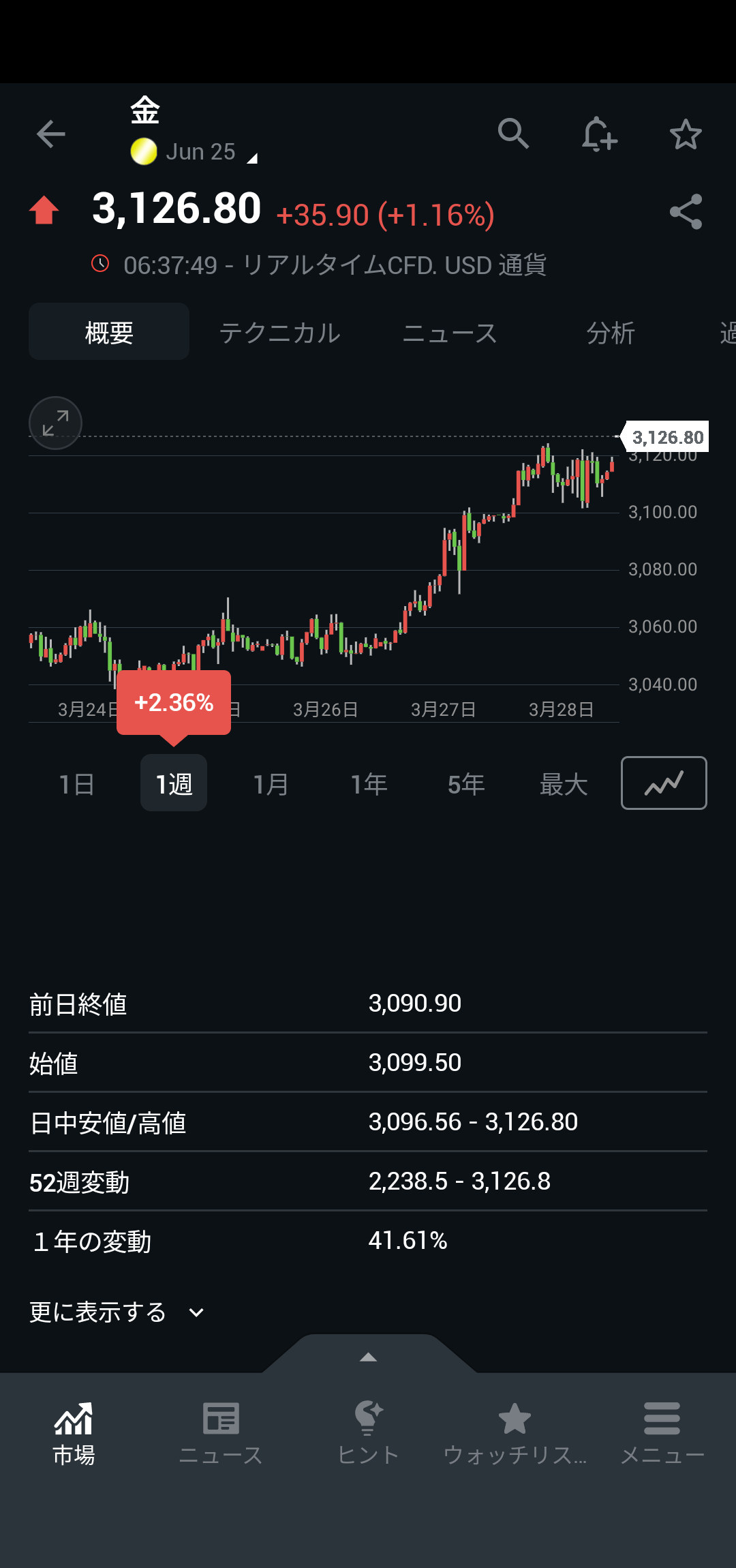This screenshot has height=1568, width=736.
Task: Share this instrument's quote
Action: click(685, 212)
